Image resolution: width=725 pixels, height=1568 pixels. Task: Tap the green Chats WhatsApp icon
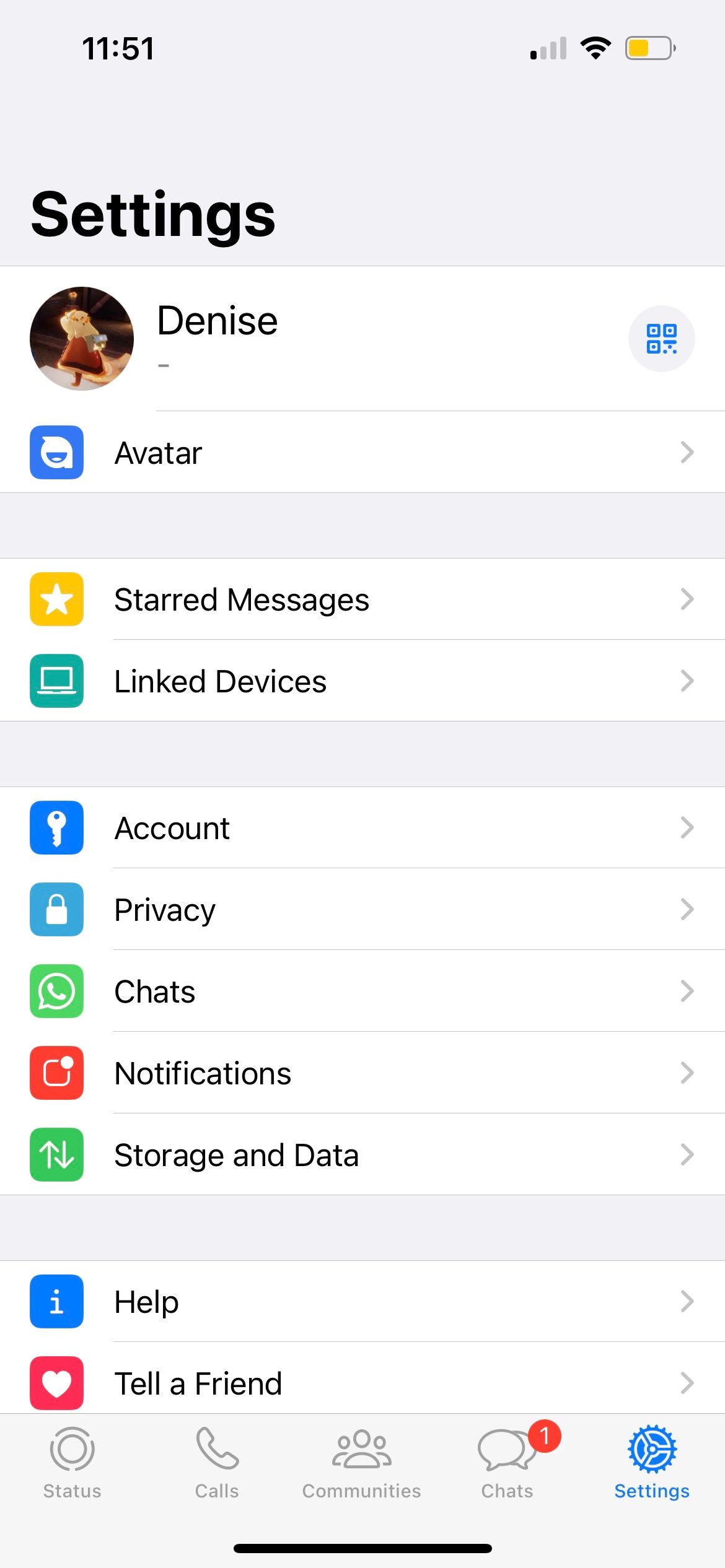coord(56,991)
